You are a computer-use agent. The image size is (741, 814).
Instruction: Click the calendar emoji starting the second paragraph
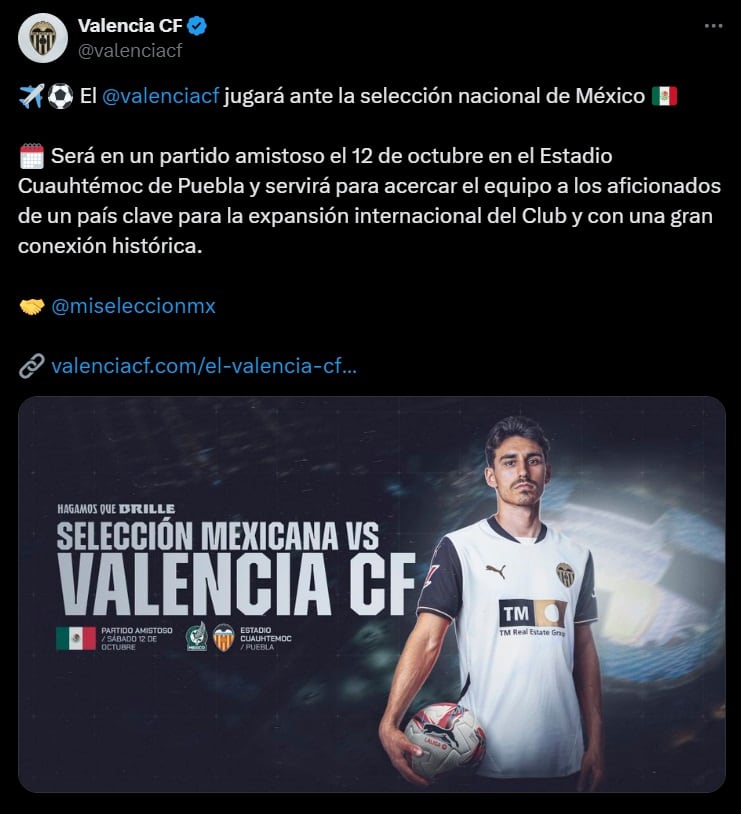coord(32,155)
